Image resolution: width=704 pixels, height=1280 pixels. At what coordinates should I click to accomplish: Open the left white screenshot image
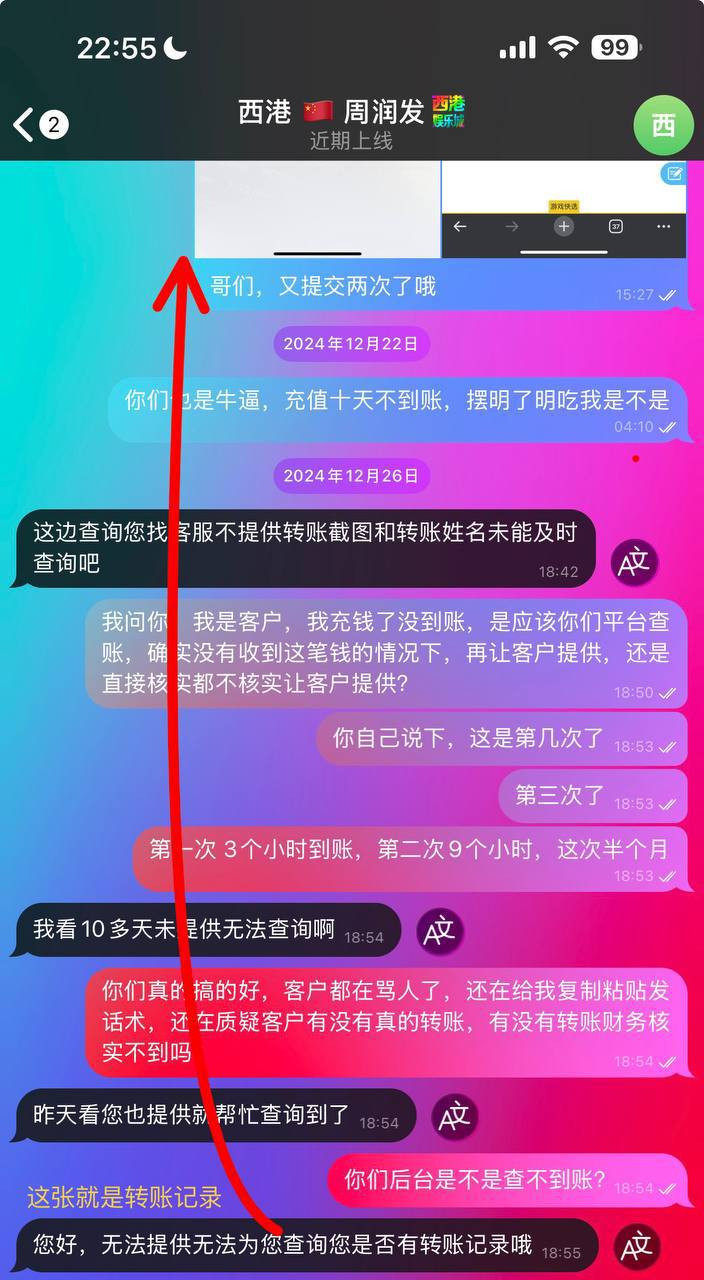pos(317,208)
